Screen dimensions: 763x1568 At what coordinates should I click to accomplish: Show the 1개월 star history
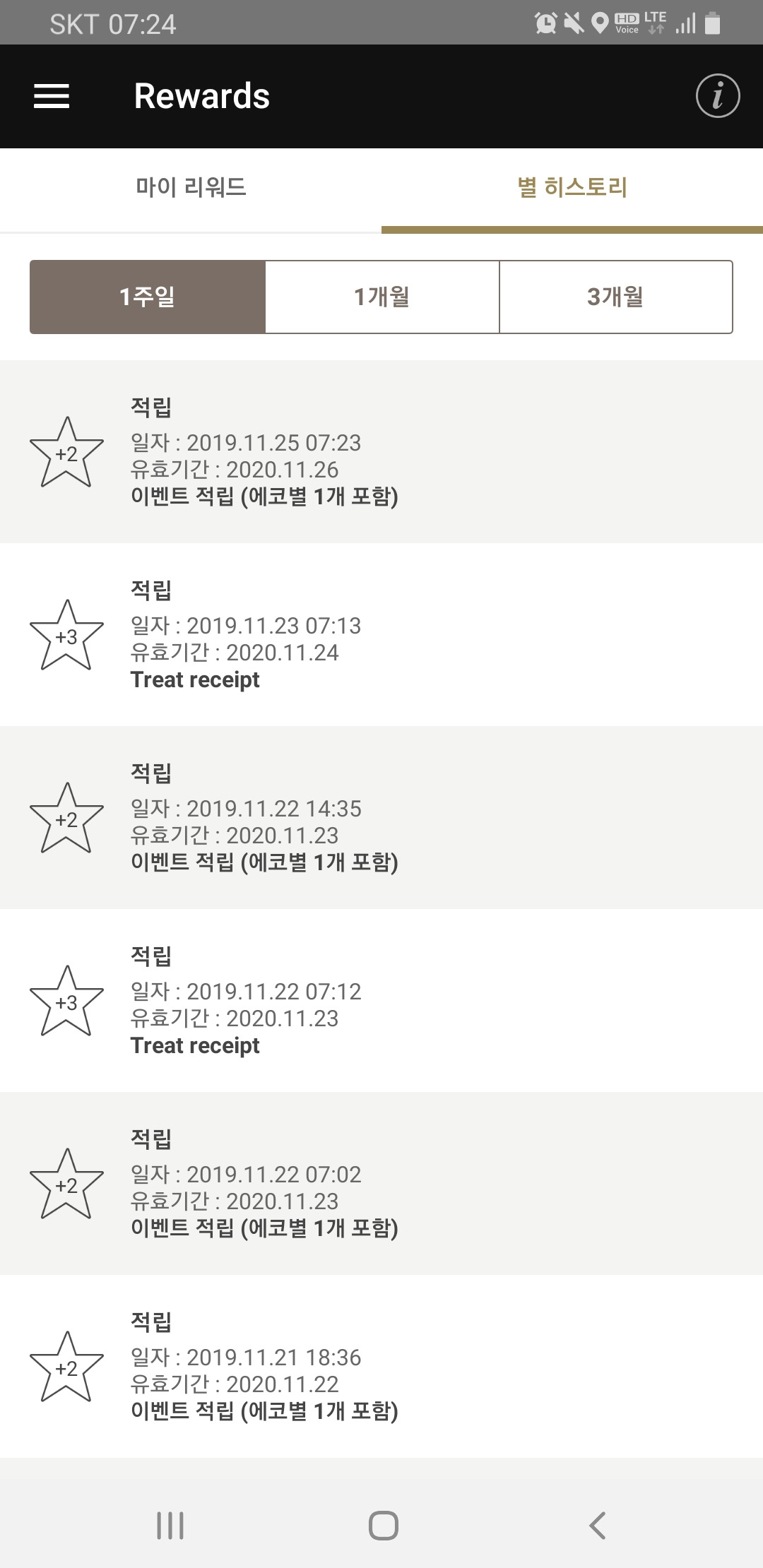click(x=382, y=297)
